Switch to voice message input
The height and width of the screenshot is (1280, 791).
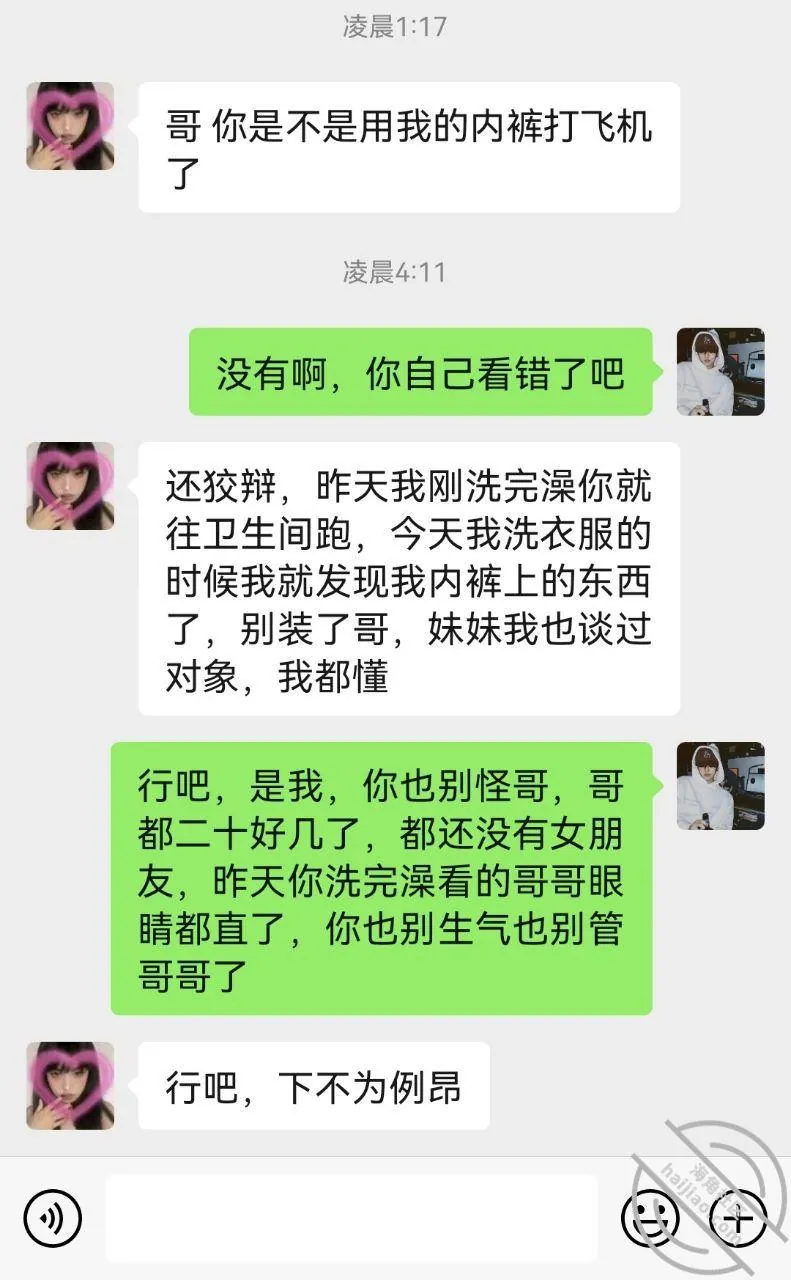point(52,1218)
